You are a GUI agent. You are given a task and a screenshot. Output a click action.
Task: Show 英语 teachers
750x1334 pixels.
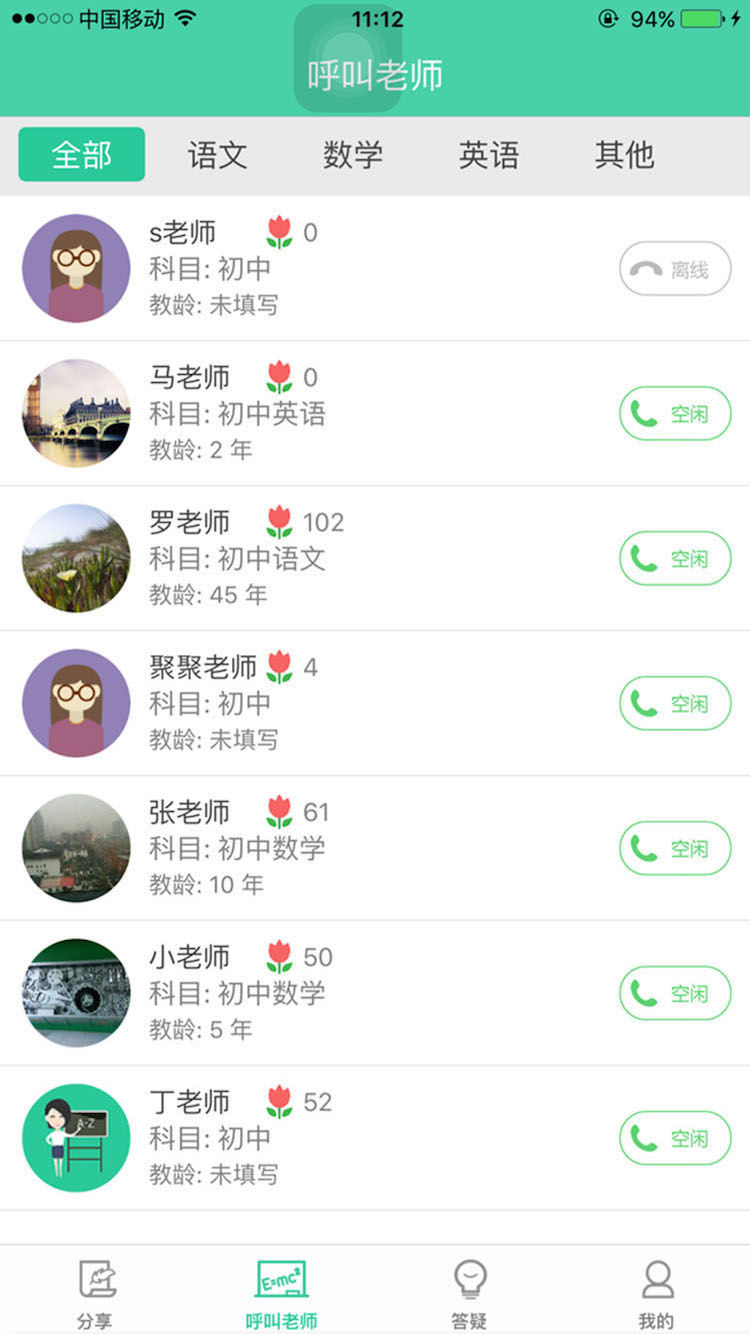[489, 155]
